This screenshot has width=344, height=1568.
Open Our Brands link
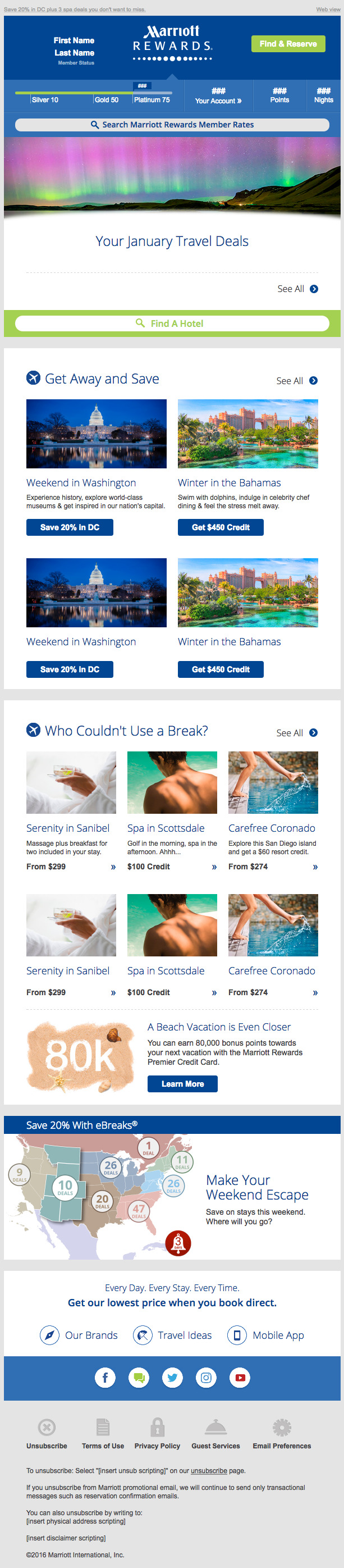click(x=79, y=1335)
